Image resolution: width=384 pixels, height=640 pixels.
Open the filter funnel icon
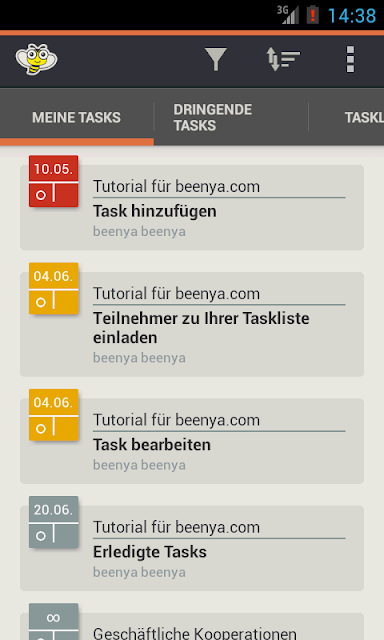[x=215, y=60]
